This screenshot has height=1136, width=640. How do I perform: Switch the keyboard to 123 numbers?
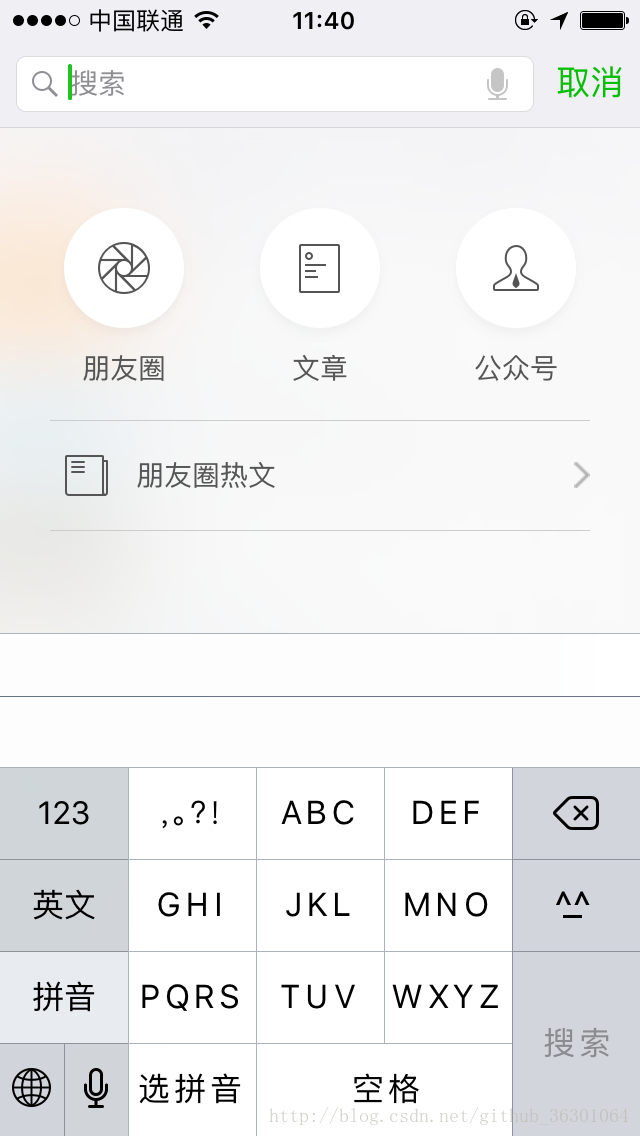[x=64, y=813]
